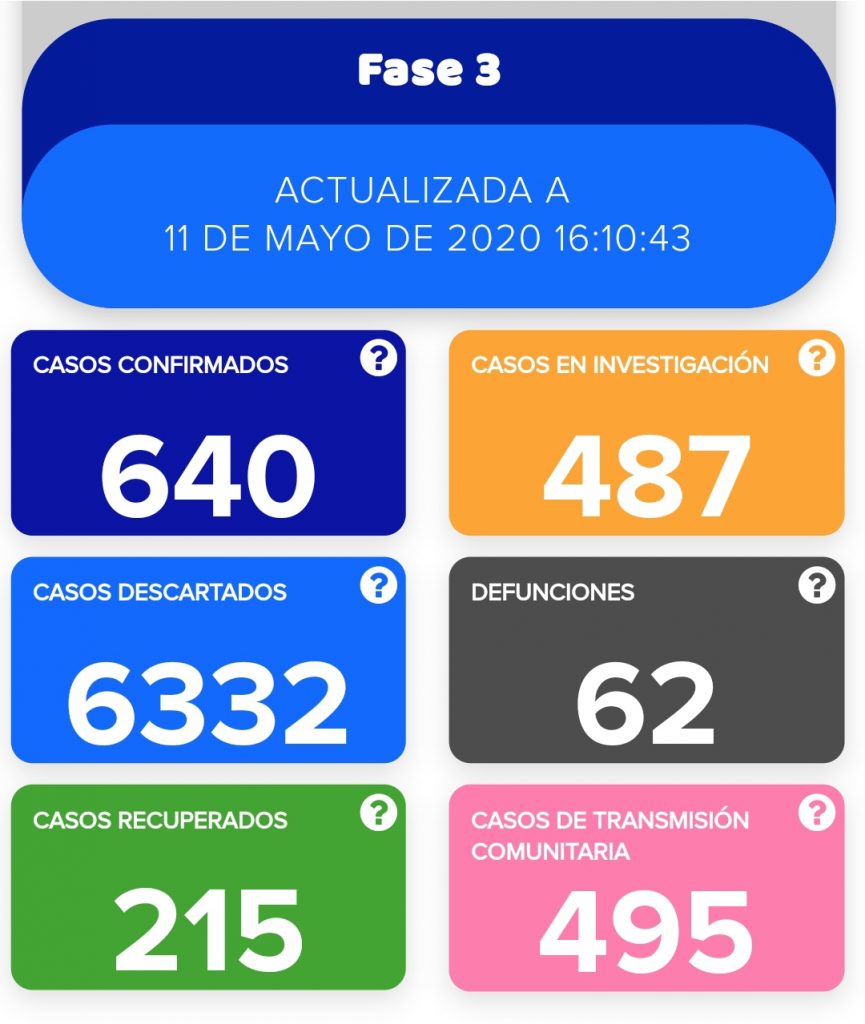Explain Casos de Transmisión Comunitaria via help icon
This screenshot has width=865, height=1024.
pos(816,814)
